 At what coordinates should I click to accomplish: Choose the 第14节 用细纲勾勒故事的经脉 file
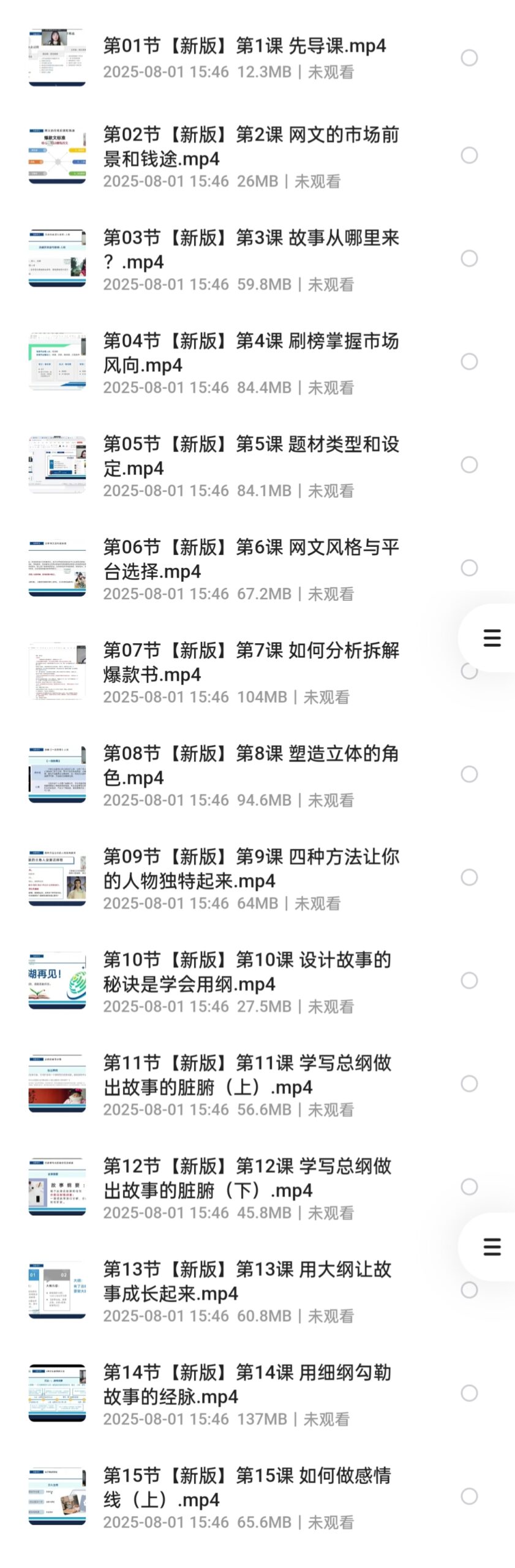point(469,1393)
